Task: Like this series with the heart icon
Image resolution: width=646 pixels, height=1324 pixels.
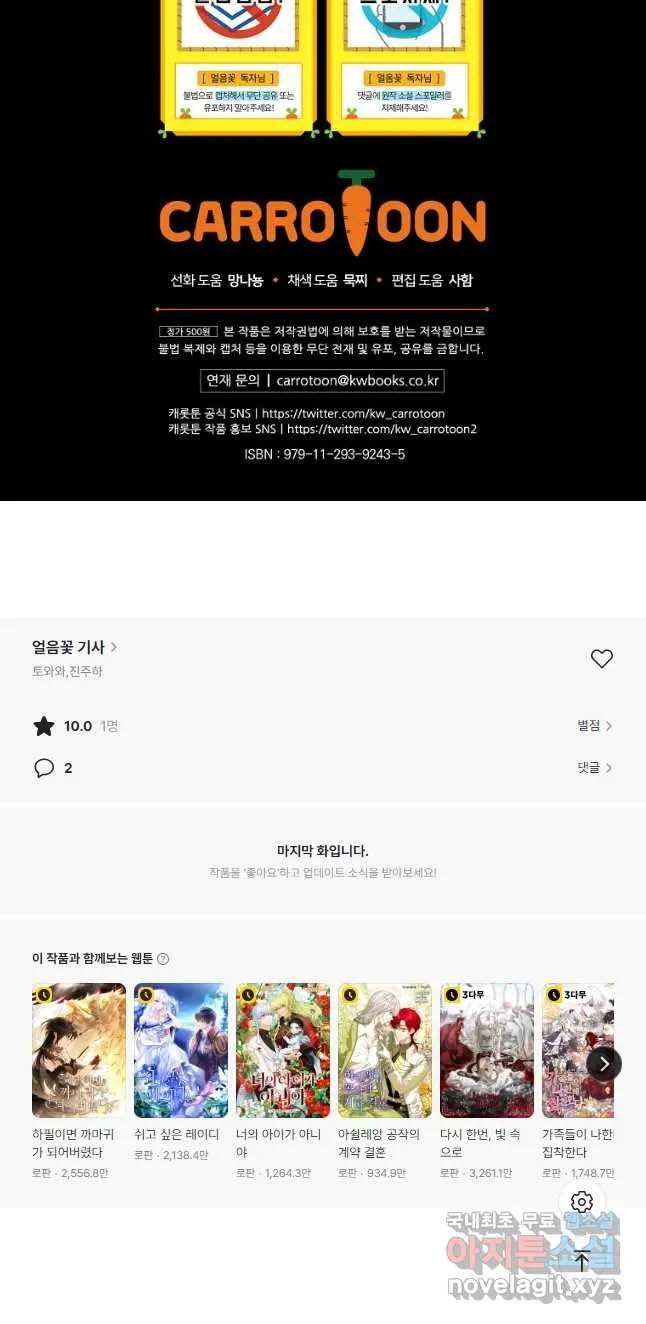Action: coord(601,658)
